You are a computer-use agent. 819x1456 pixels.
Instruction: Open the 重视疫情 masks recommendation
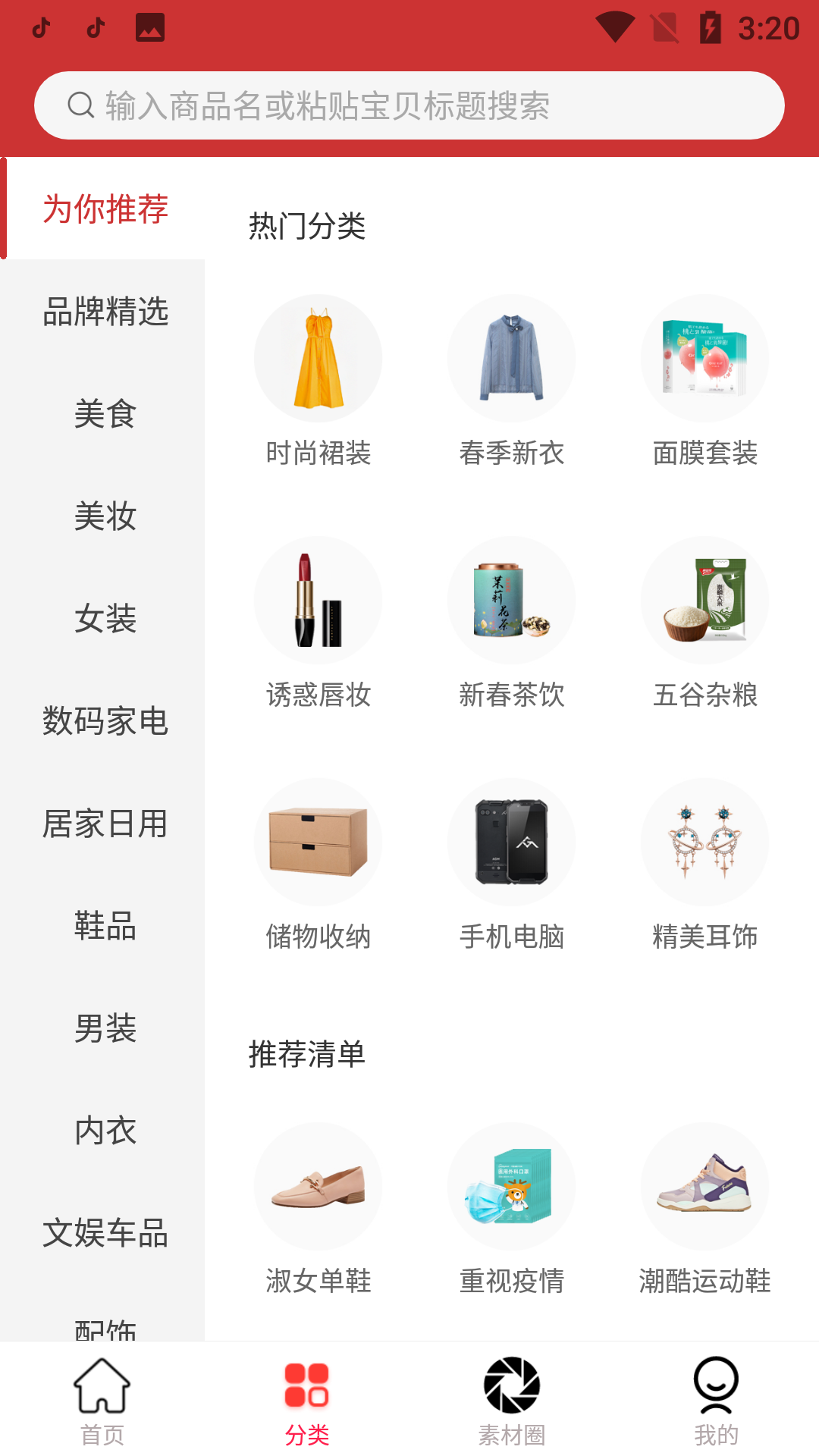point(511,1187)
